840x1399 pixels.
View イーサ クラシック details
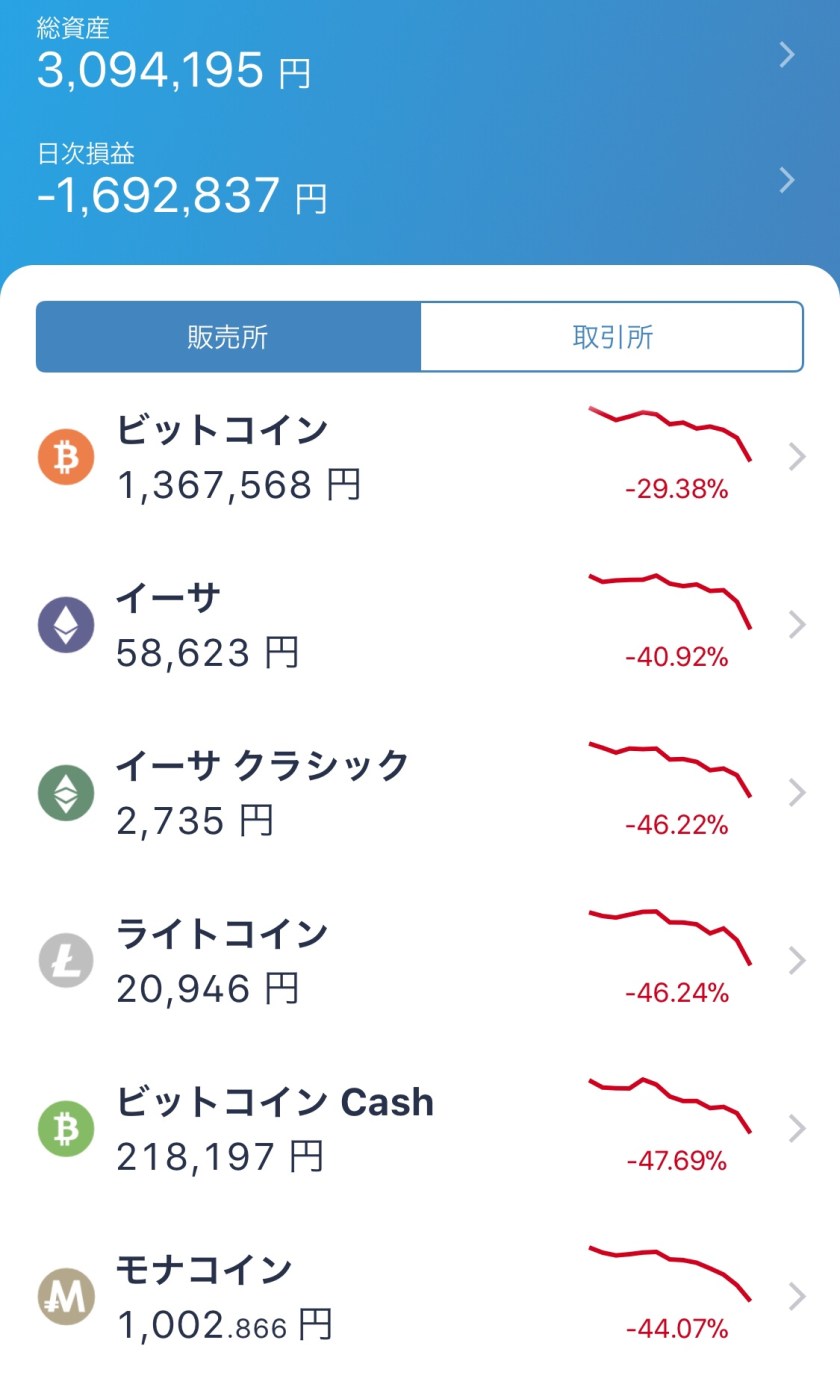[420, 793]
